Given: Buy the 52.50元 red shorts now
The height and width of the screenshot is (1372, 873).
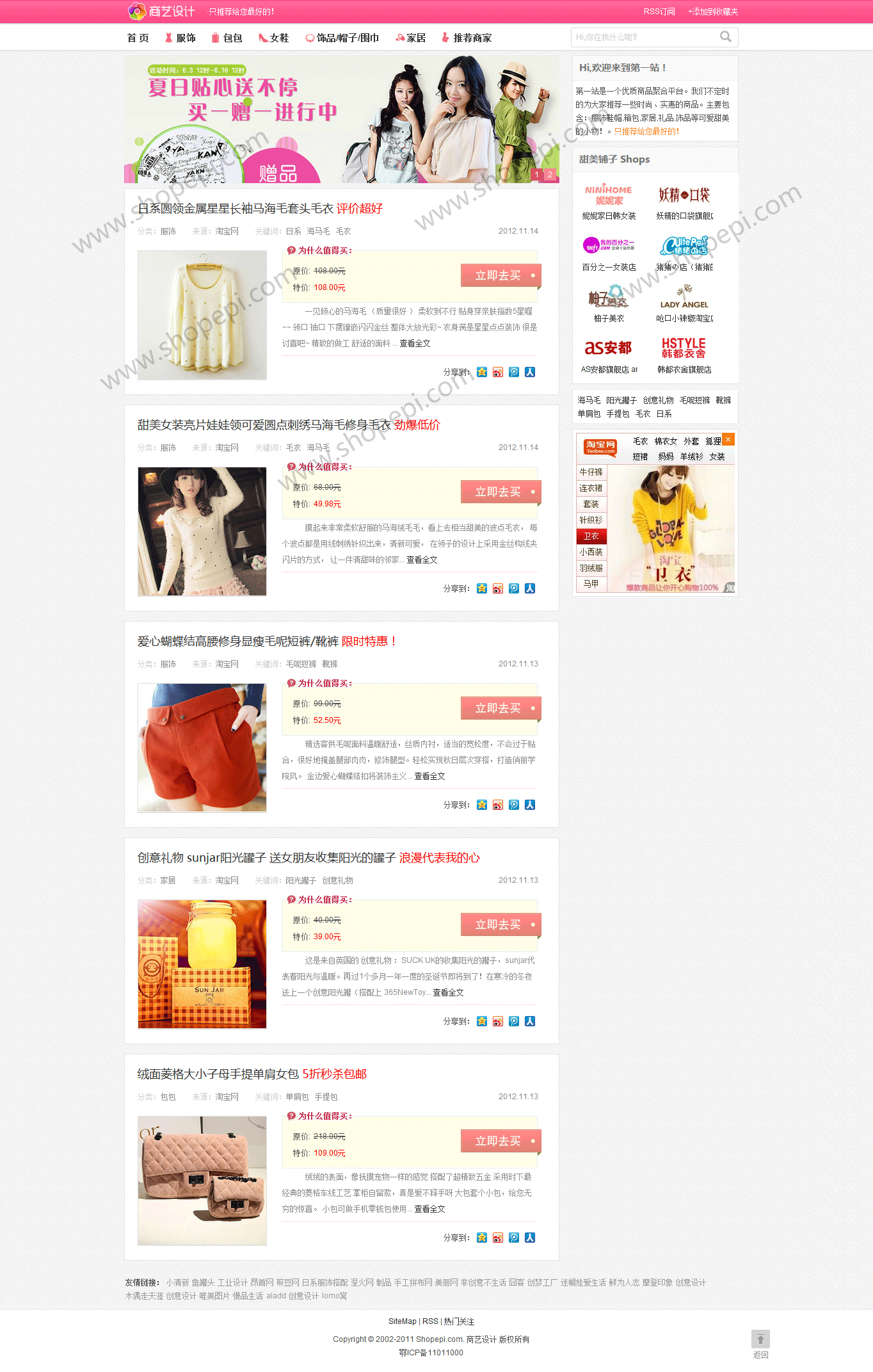Looking at the screenshot, I should click(x=501, y=708).
